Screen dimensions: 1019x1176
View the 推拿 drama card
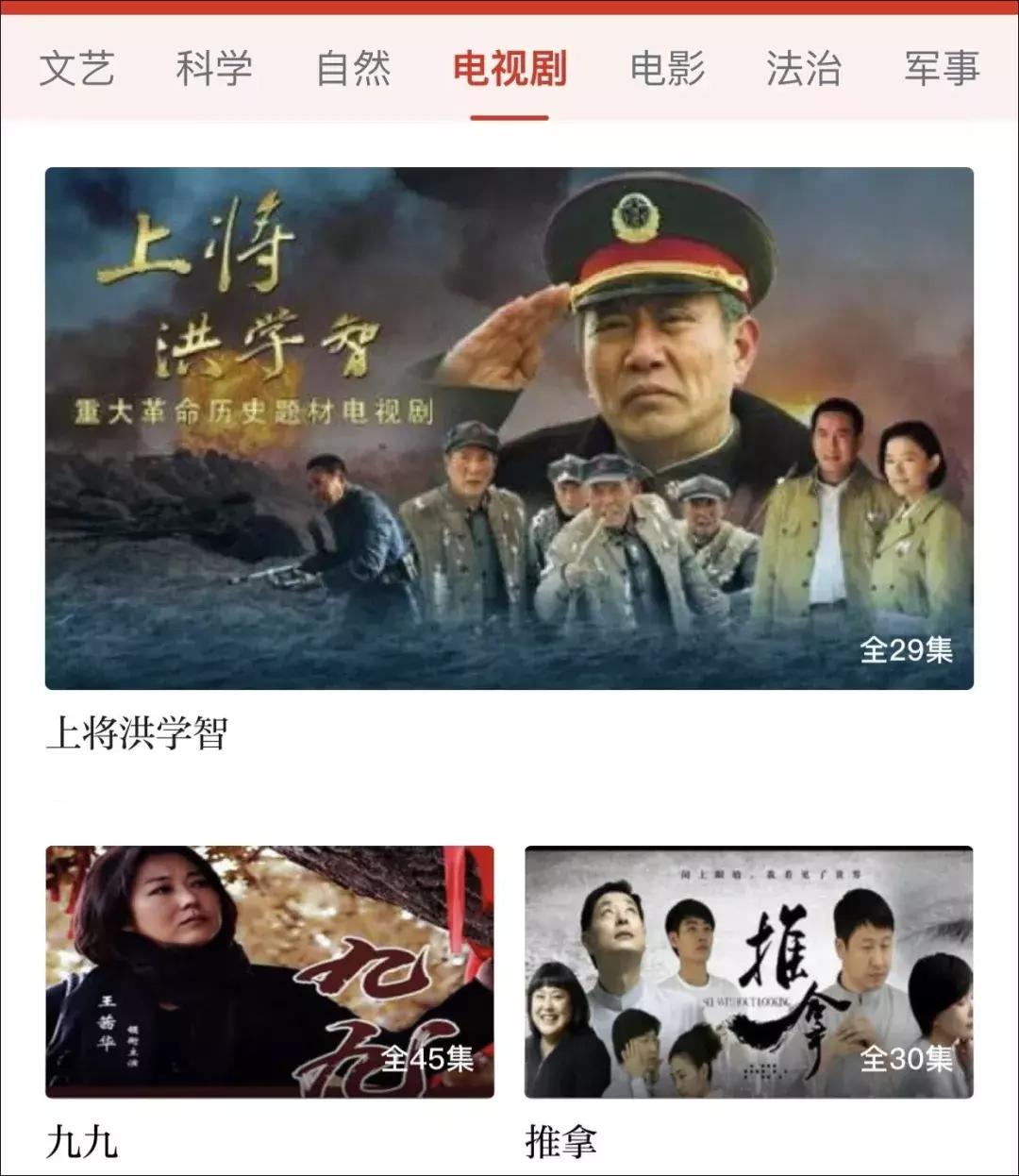pyautogui.click(x=748, y=972)
